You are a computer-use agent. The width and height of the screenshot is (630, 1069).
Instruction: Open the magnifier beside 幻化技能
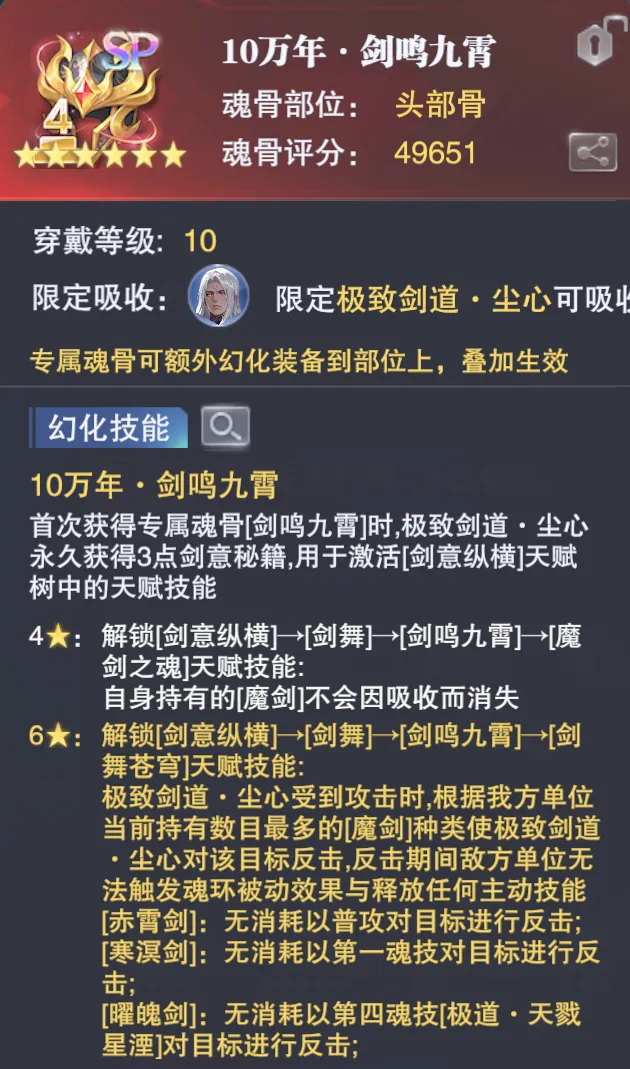(x=224, y=428)
